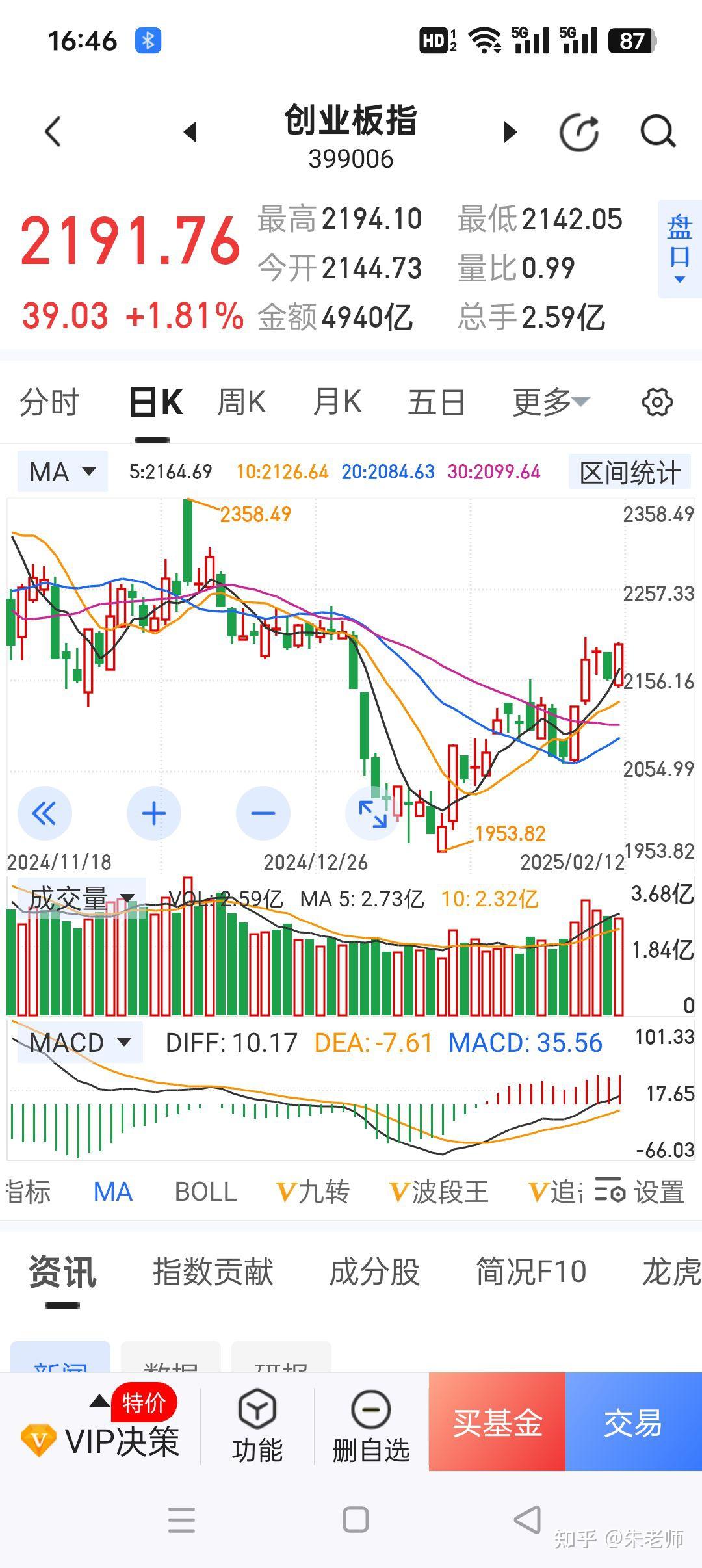Open 区间统计 range statistics
The image size is (702, 1568).
(629, 472)
